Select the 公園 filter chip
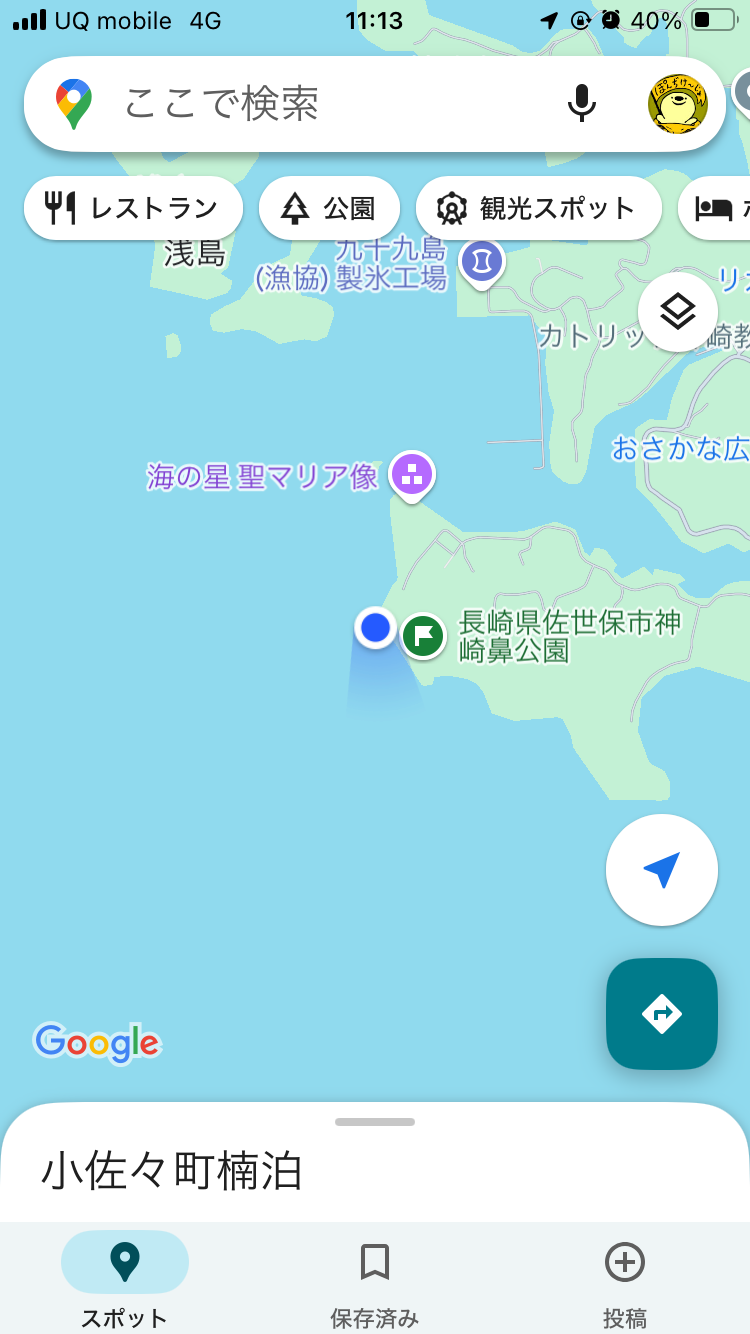The width and height of the screenshot is (750, 1334). [x=329, y=208]
